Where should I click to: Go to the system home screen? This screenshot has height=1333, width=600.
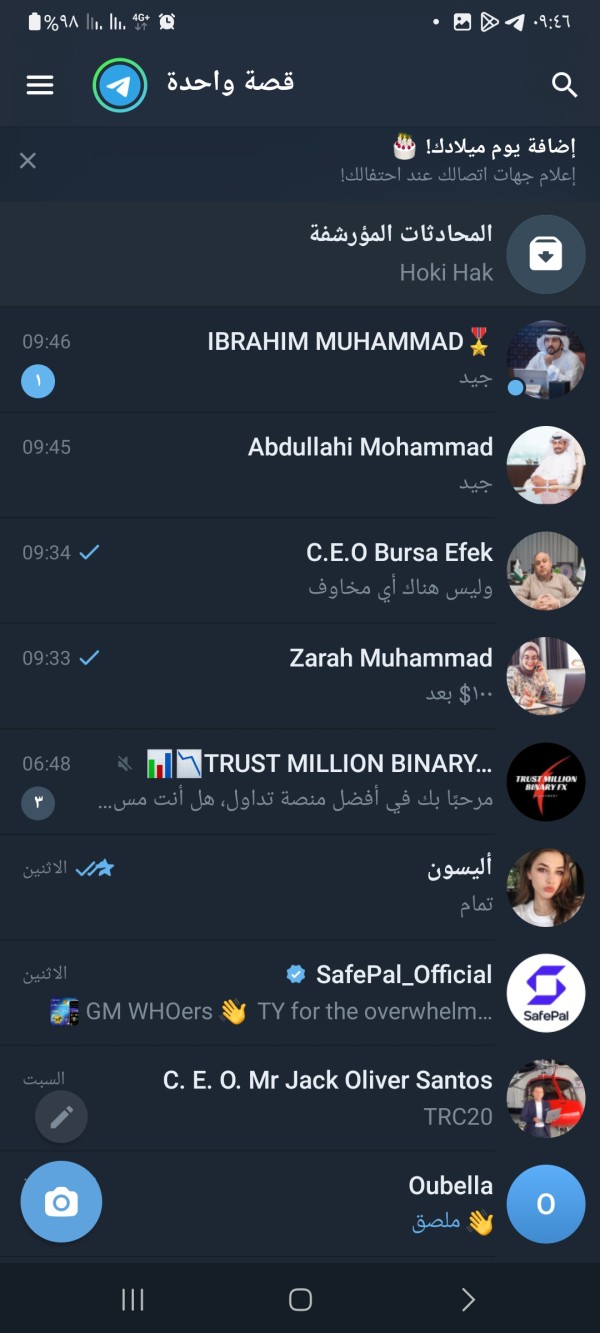300,1299
